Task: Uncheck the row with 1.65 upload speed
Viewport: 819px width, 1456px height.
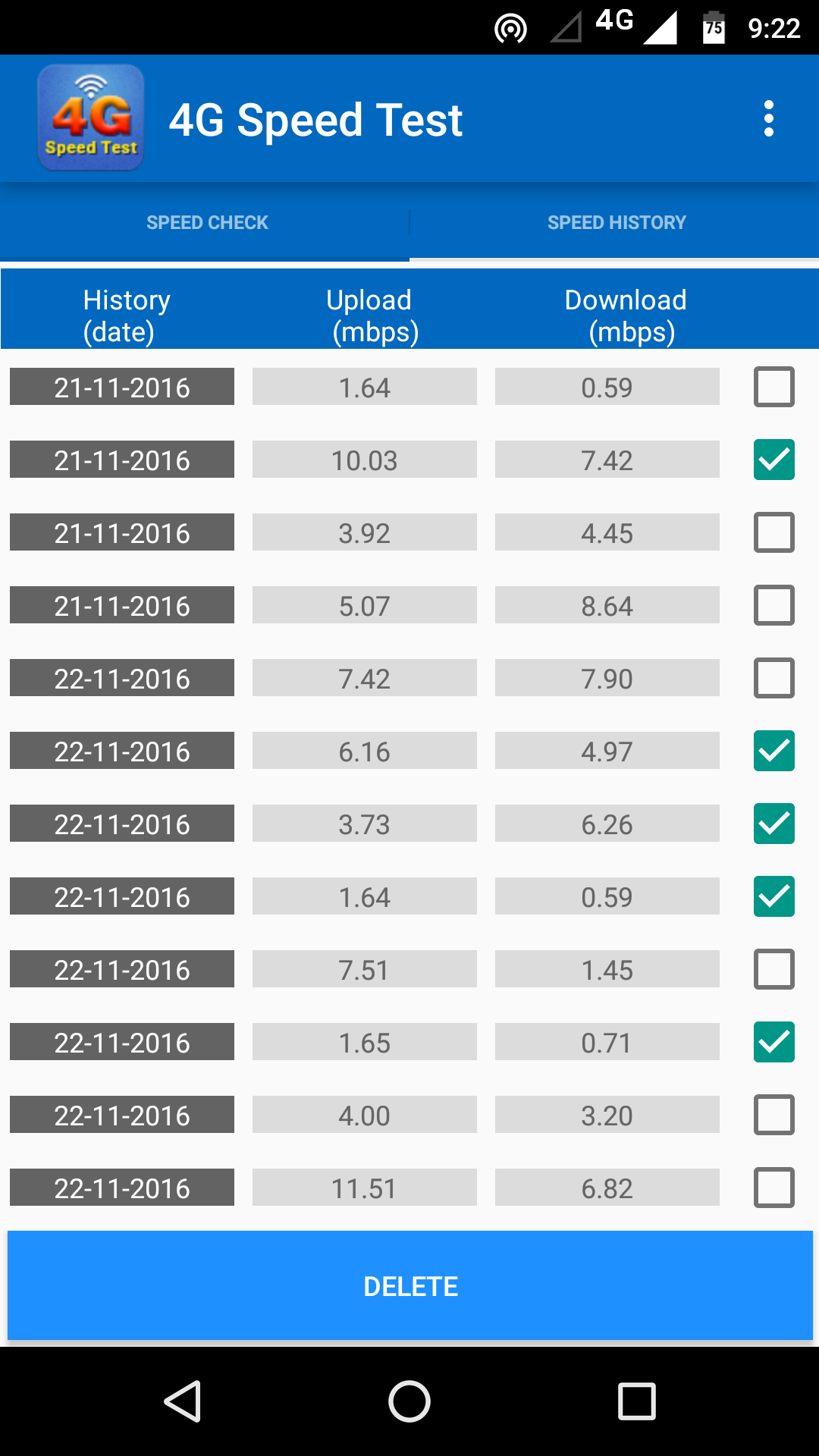Action: click(773, 1042)
